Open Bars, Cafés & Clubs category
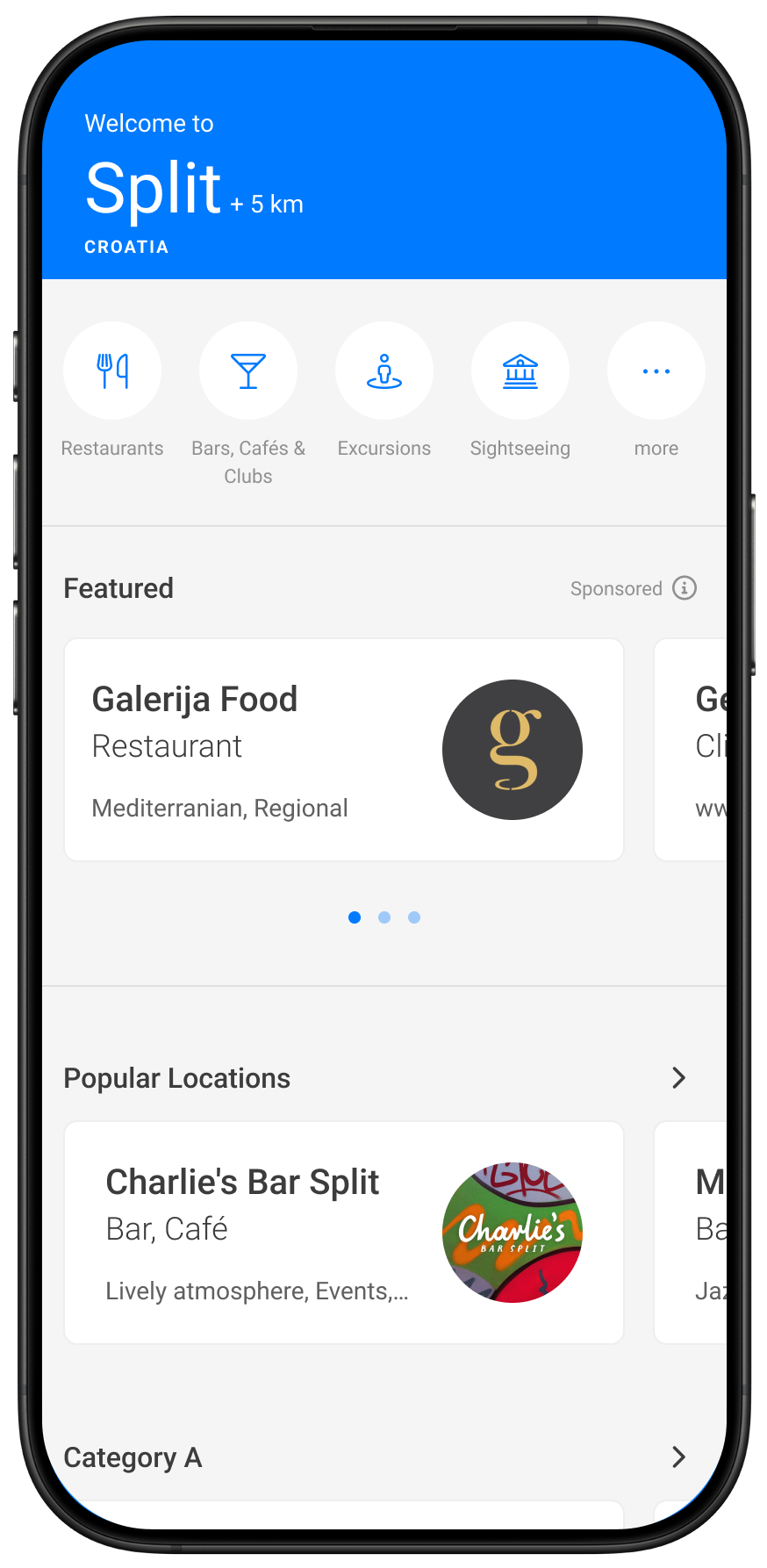The height and width of the screenshot is (1568, 767). (248, 371)
